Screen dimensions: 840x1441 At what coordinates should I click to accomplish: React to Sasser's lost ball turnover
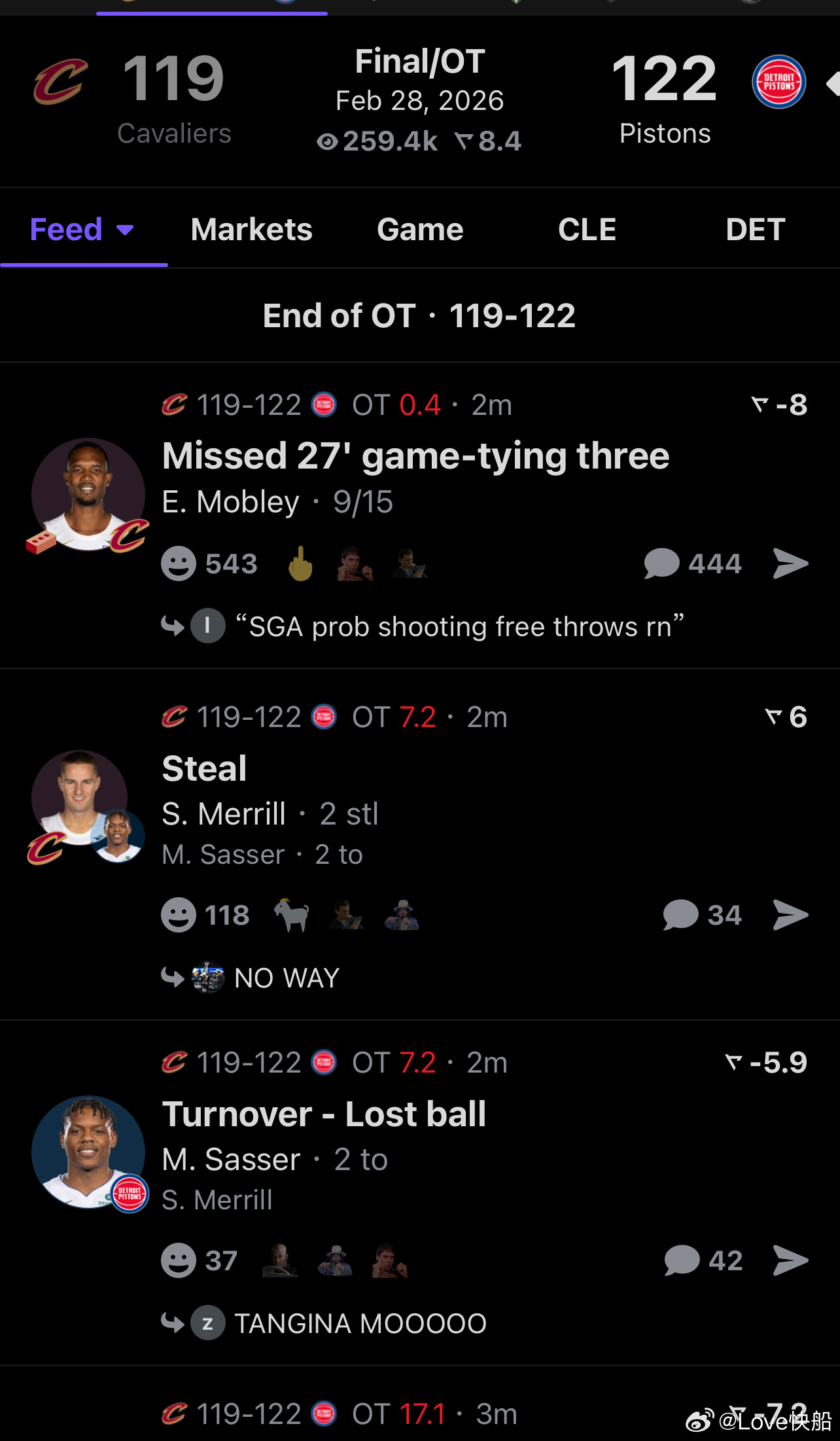pyautogui.click(x=179, y=1260)
